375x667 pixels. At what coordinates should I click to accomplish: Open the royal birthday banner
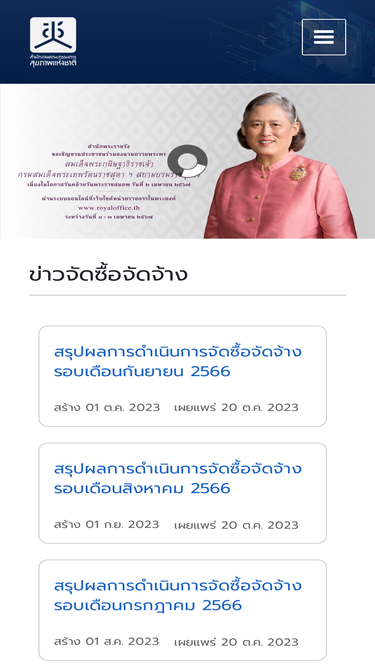188,162
